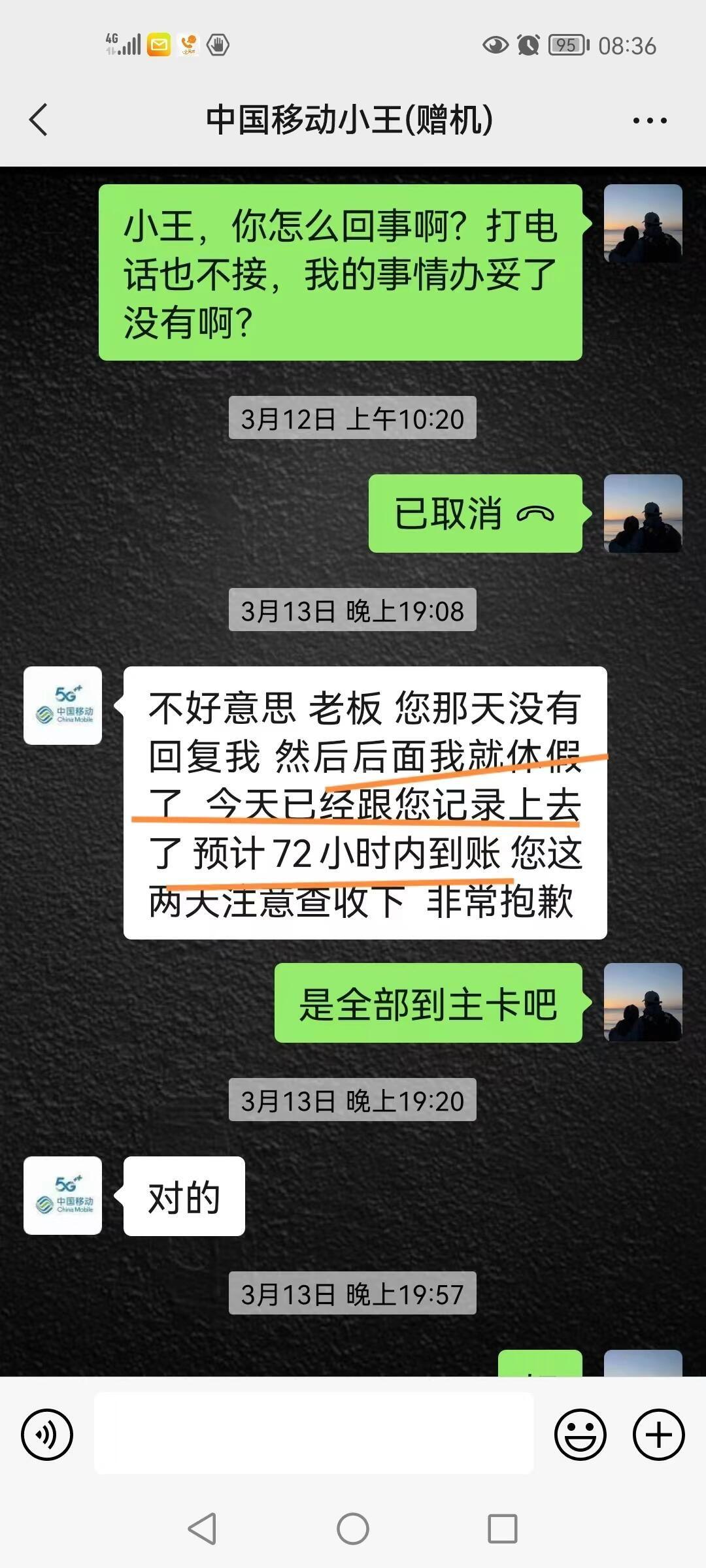Focus the message text field
Image resolution: width=706 pixels, height=1568 pixels.
[x=314, y=1433]
